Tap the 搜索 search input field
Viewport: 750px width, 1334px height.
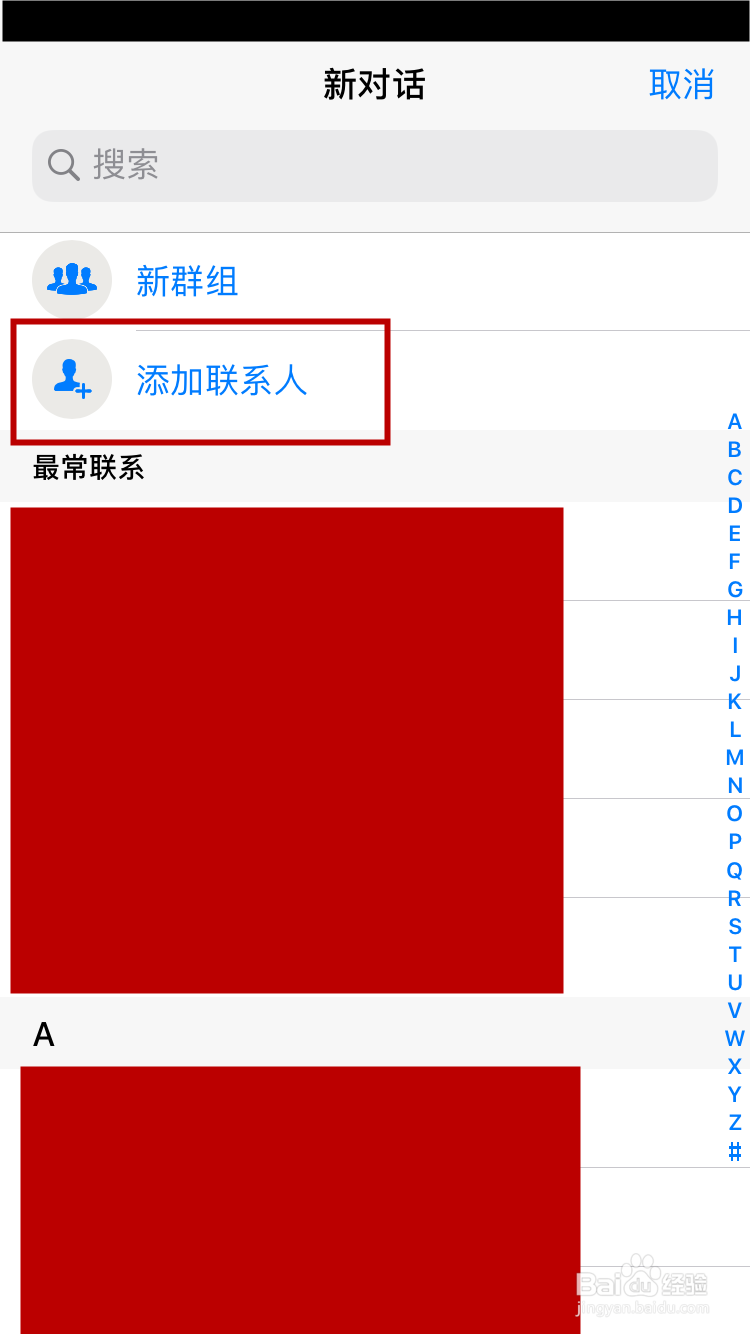pos(300,165)
